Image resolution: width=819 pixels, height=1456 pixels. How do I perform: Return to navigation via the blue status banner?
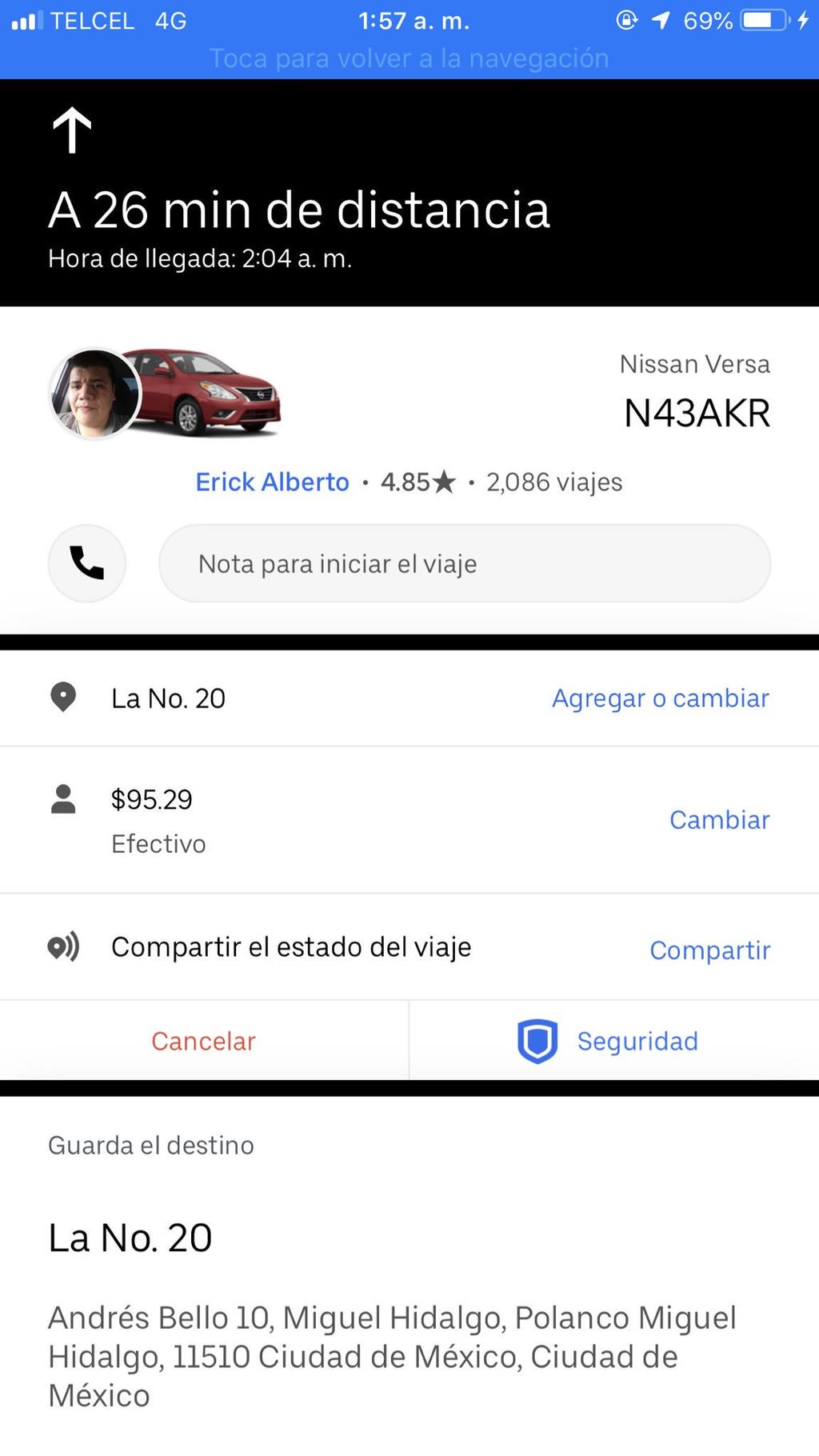409,58
